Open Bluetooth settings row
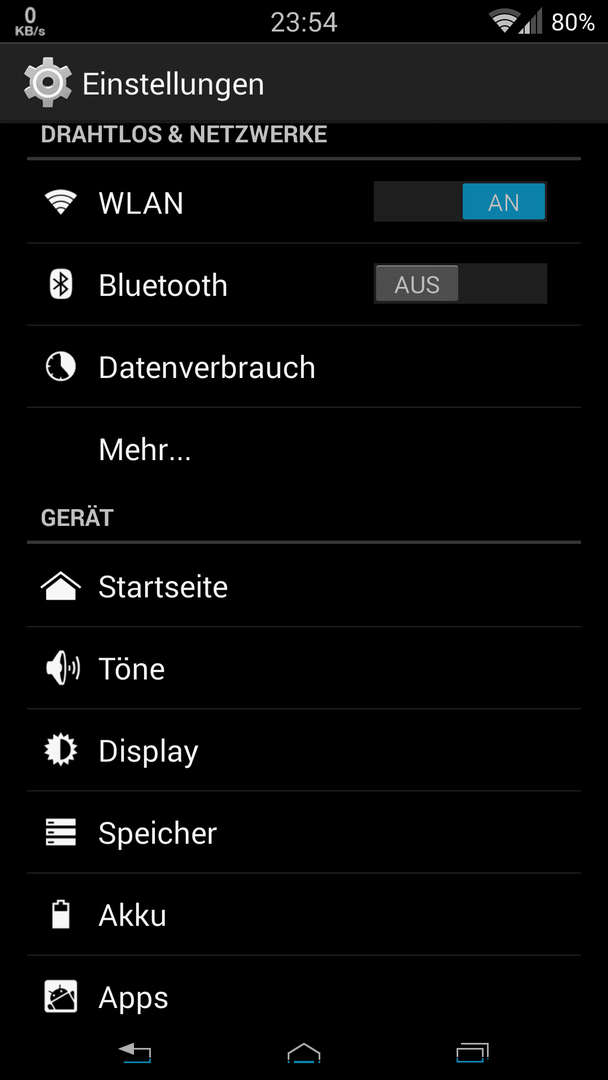 click(x=304, y=284)
